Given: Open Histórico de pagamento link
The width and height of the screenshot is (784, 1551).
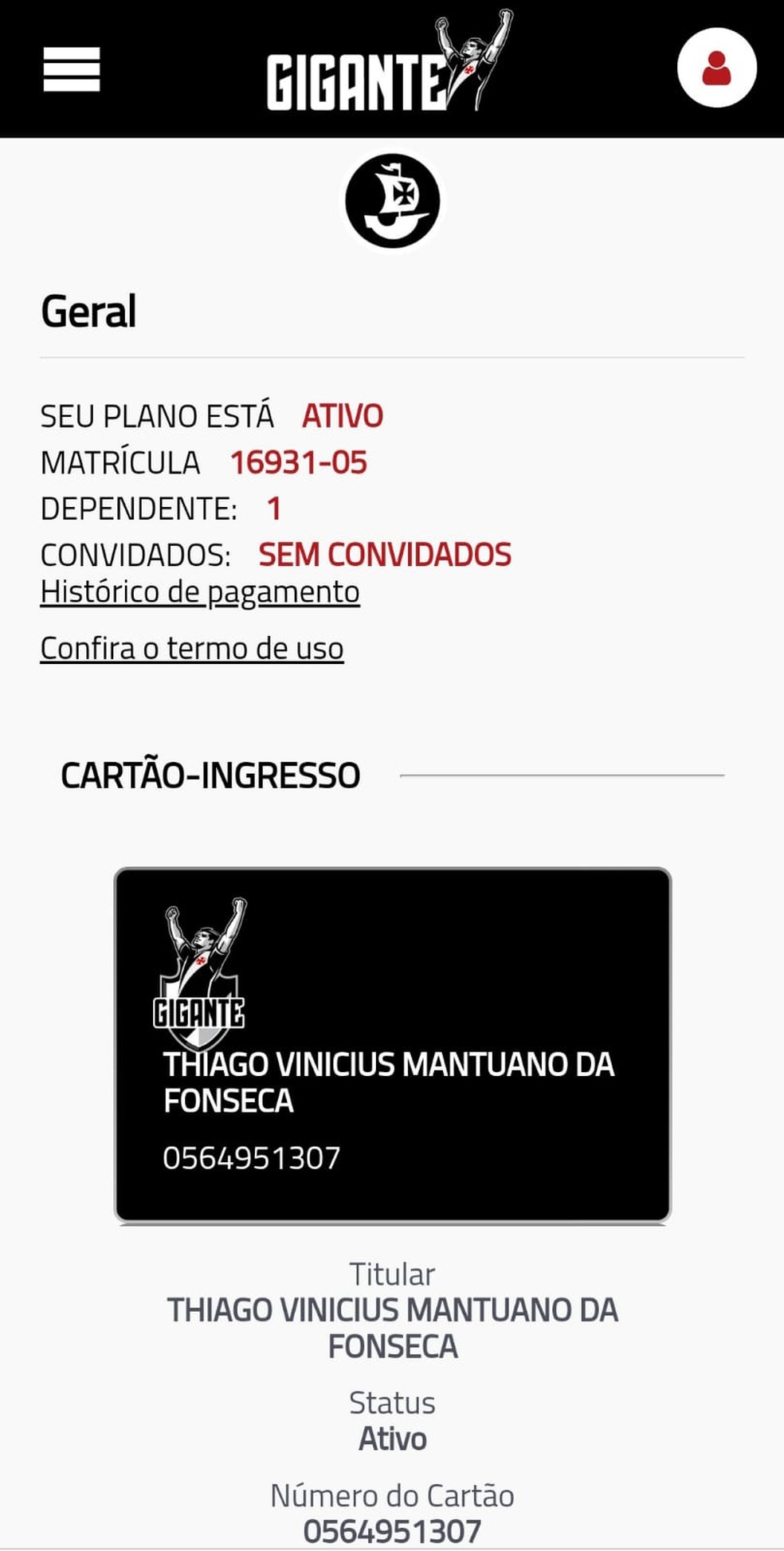Looking at the screenshot, I should tap(200, 592).
